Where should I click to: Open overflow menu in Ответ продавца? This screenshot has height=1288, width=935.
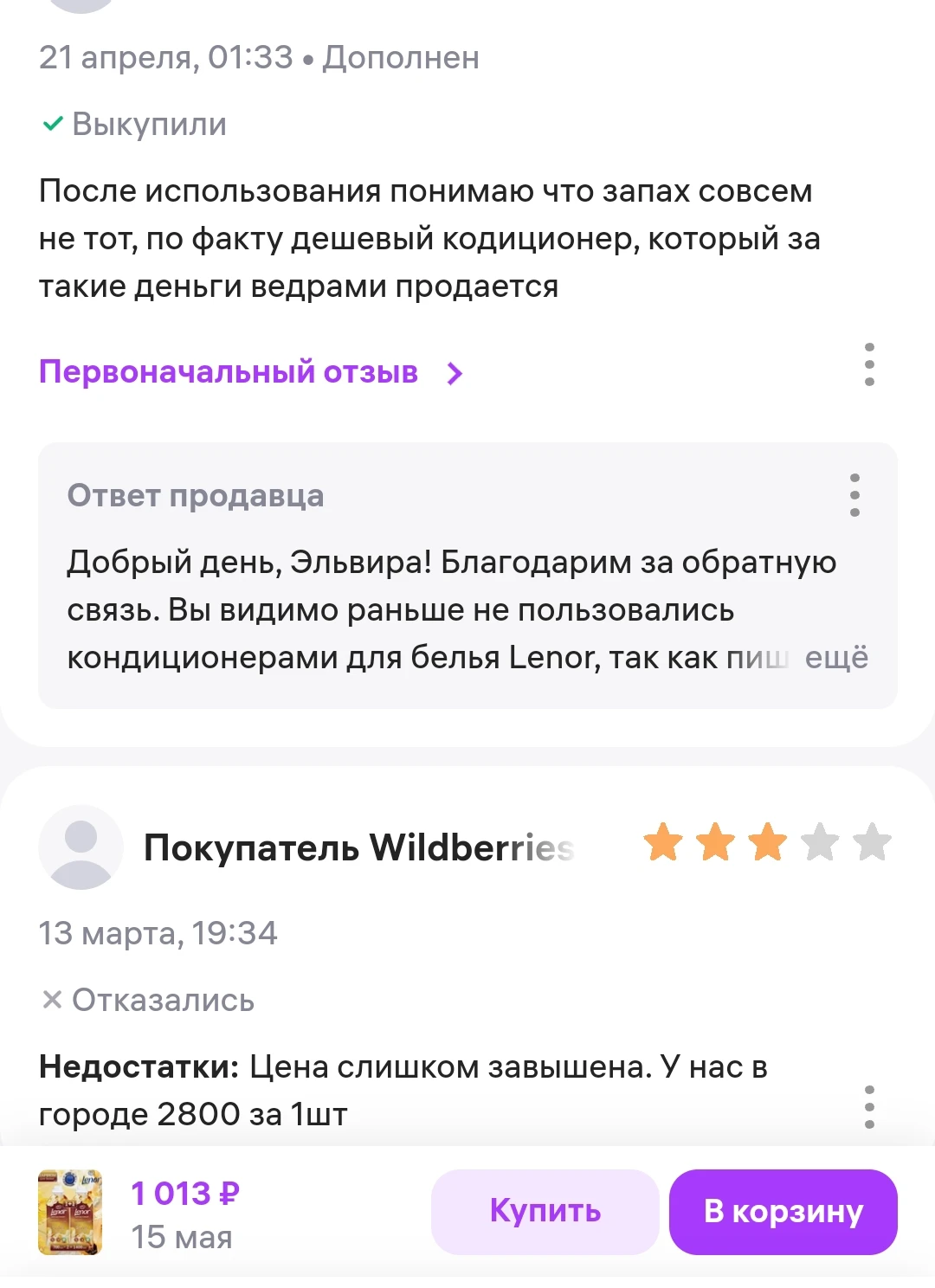pyautogui.click(x=854, y=495)
